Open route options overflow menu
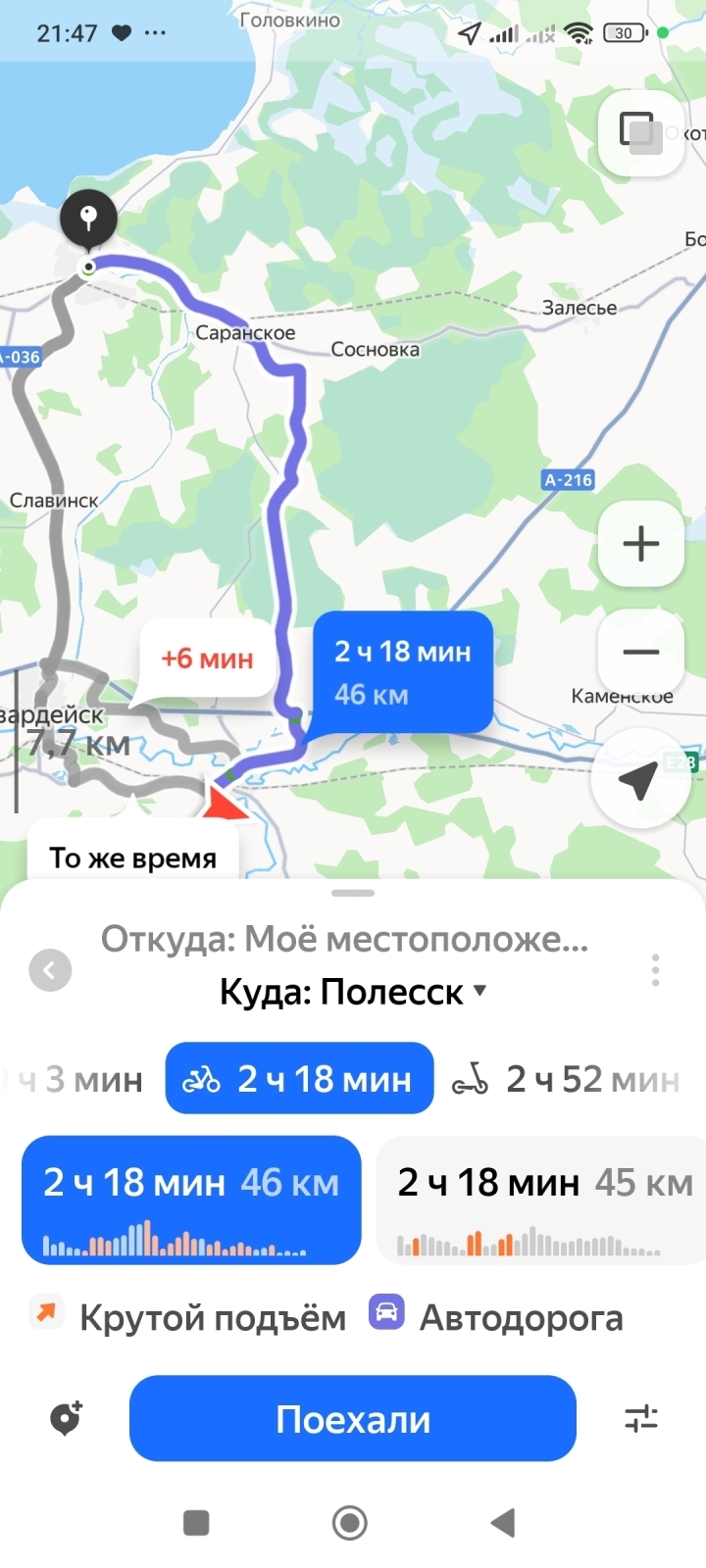 pos(655,970)
